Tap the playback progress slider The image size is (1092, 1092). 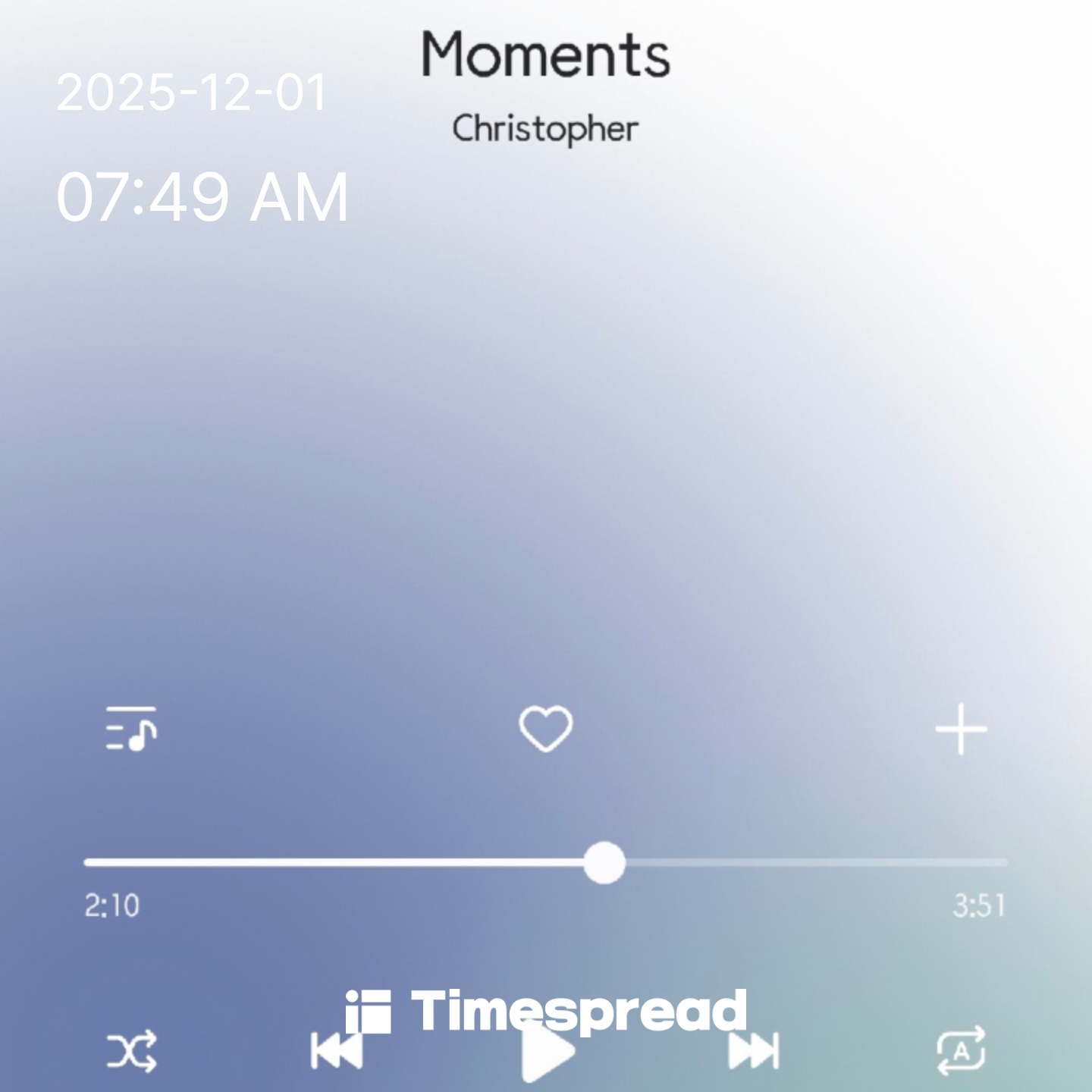(545, 862)
